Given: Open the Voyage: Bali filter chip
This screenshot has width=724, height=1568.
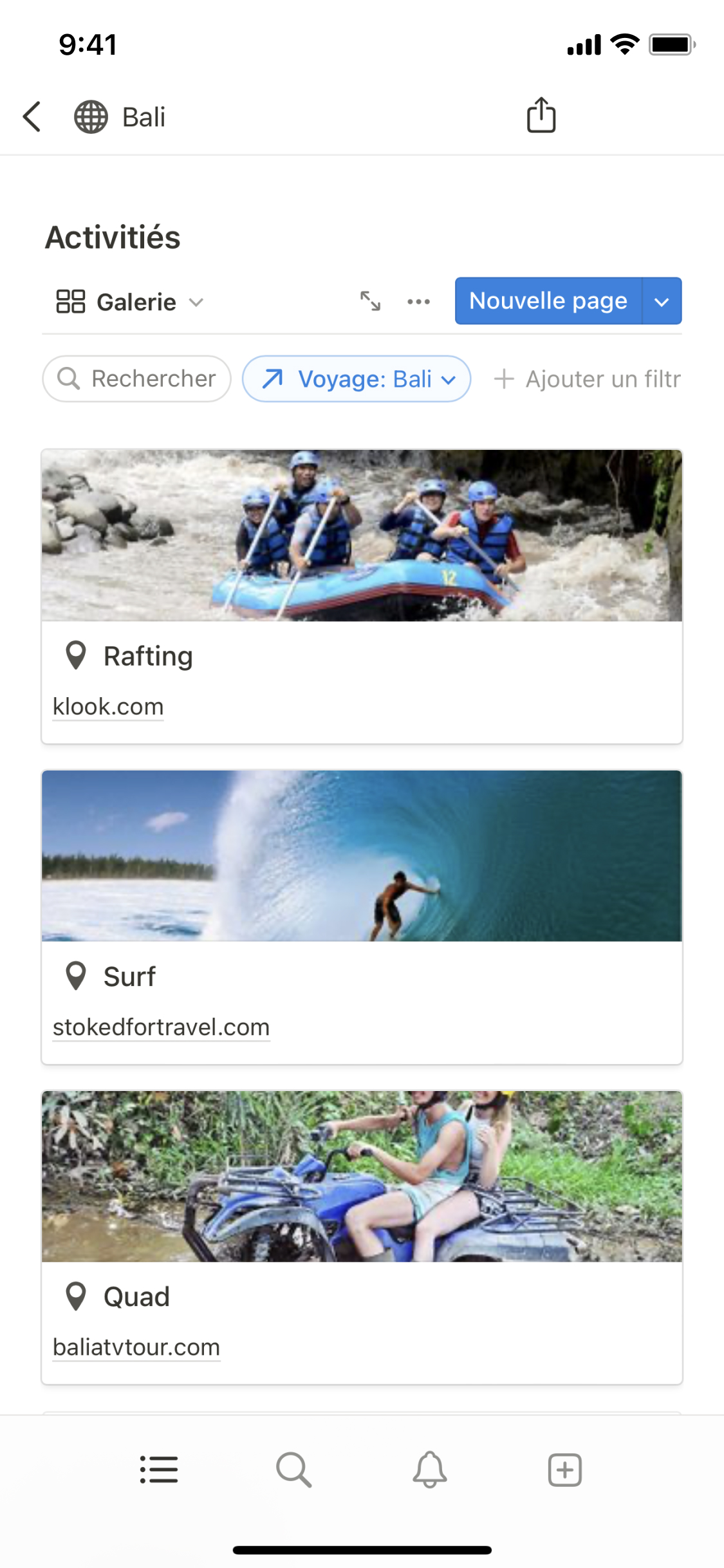Looking at the screenshot, I should [x=357, y=378].
